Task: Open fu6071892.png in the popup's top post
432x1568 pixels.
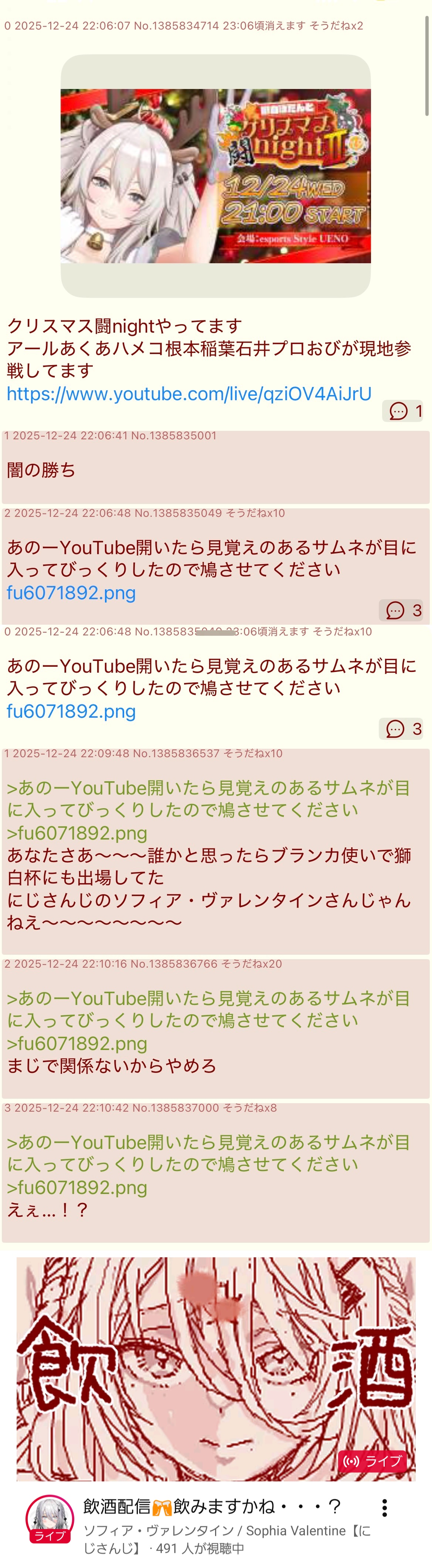Action: pos(71,711)
